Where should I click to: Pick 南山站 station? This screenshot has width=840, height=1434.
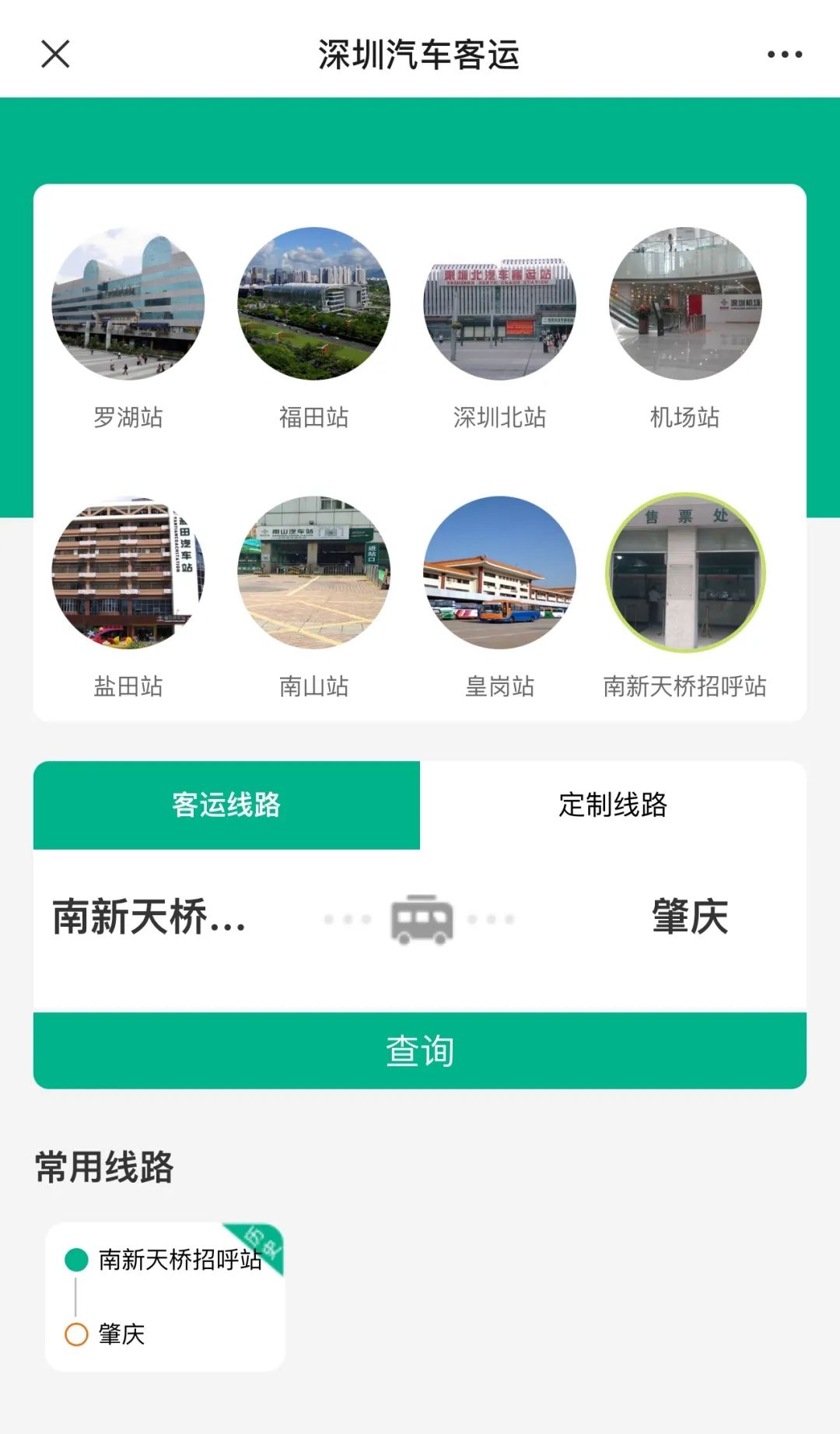click(x=313, y=573)
